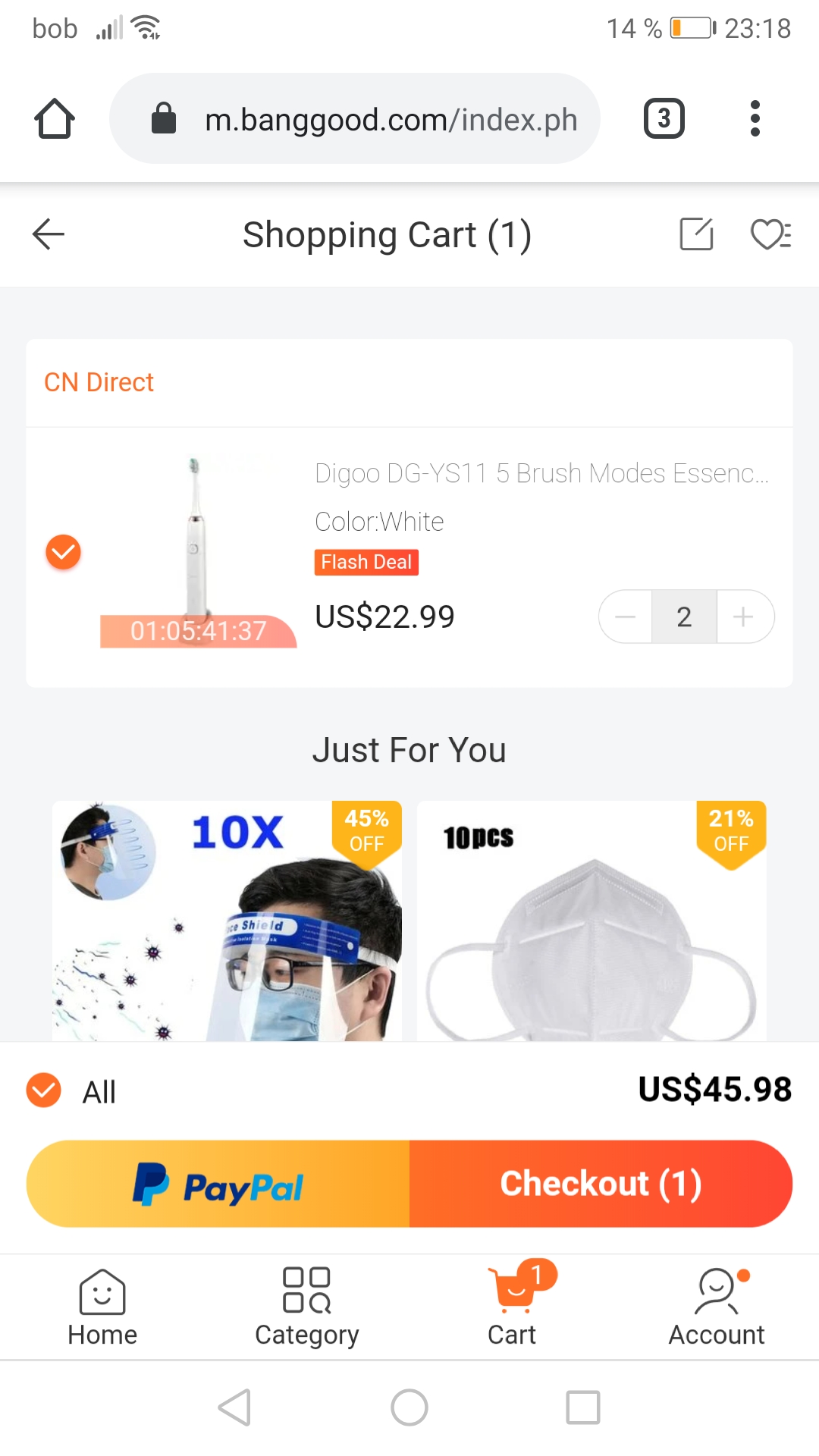This screenshot has height=1456, width=819.
Task: Tap the browser home icon
Action: pos(55,119)
